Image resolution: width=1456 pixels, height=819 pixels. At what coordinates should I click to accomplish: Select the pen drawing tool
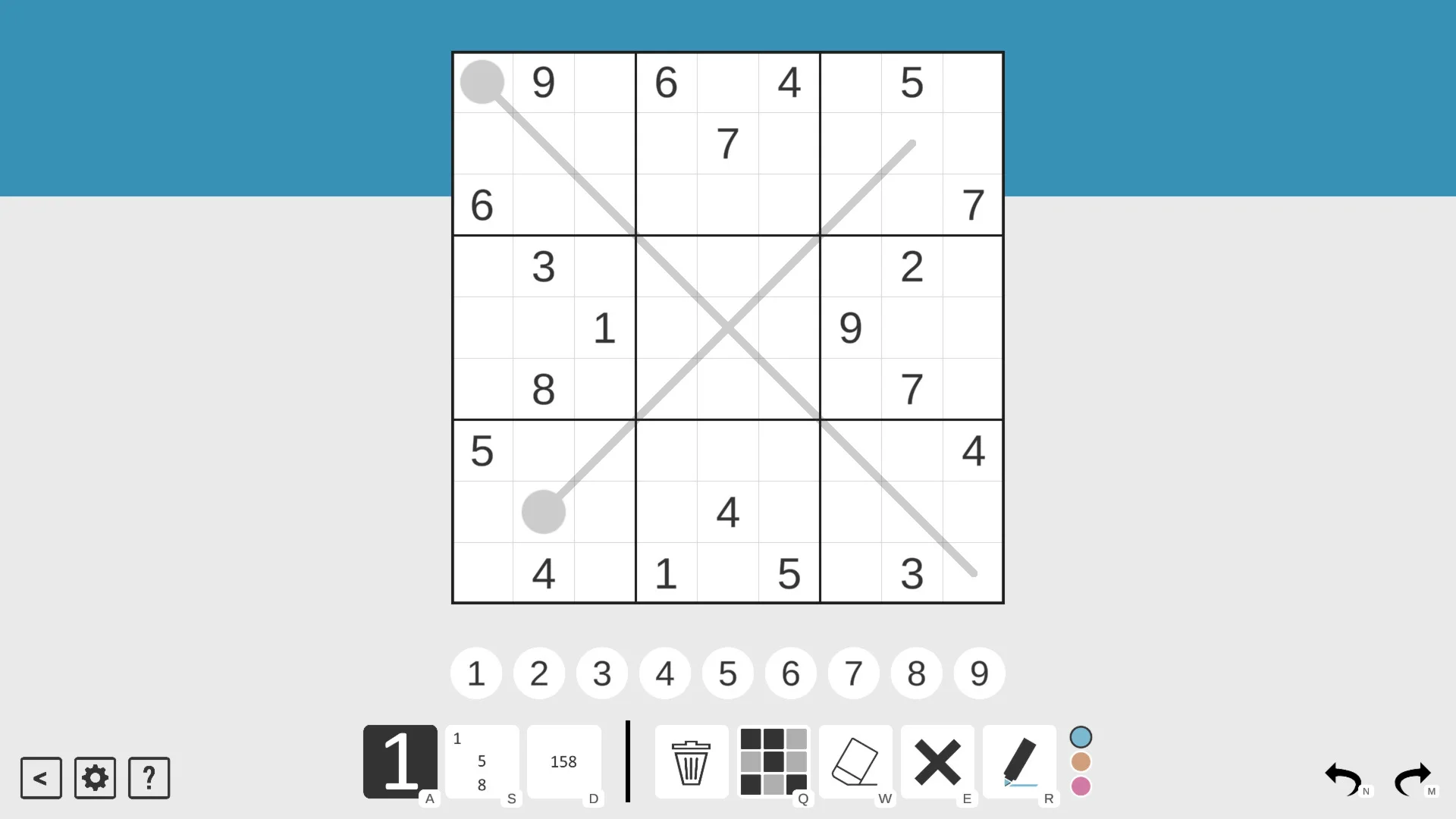click(1019, 761)
